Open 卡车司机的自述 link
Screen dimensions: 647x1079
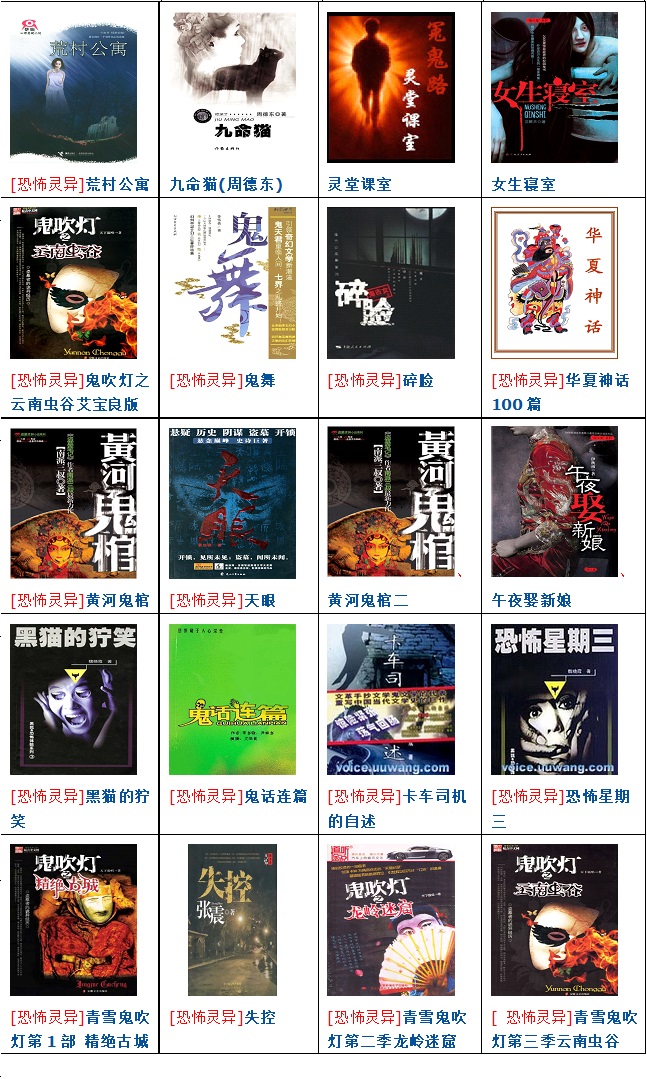pos(397,808)
